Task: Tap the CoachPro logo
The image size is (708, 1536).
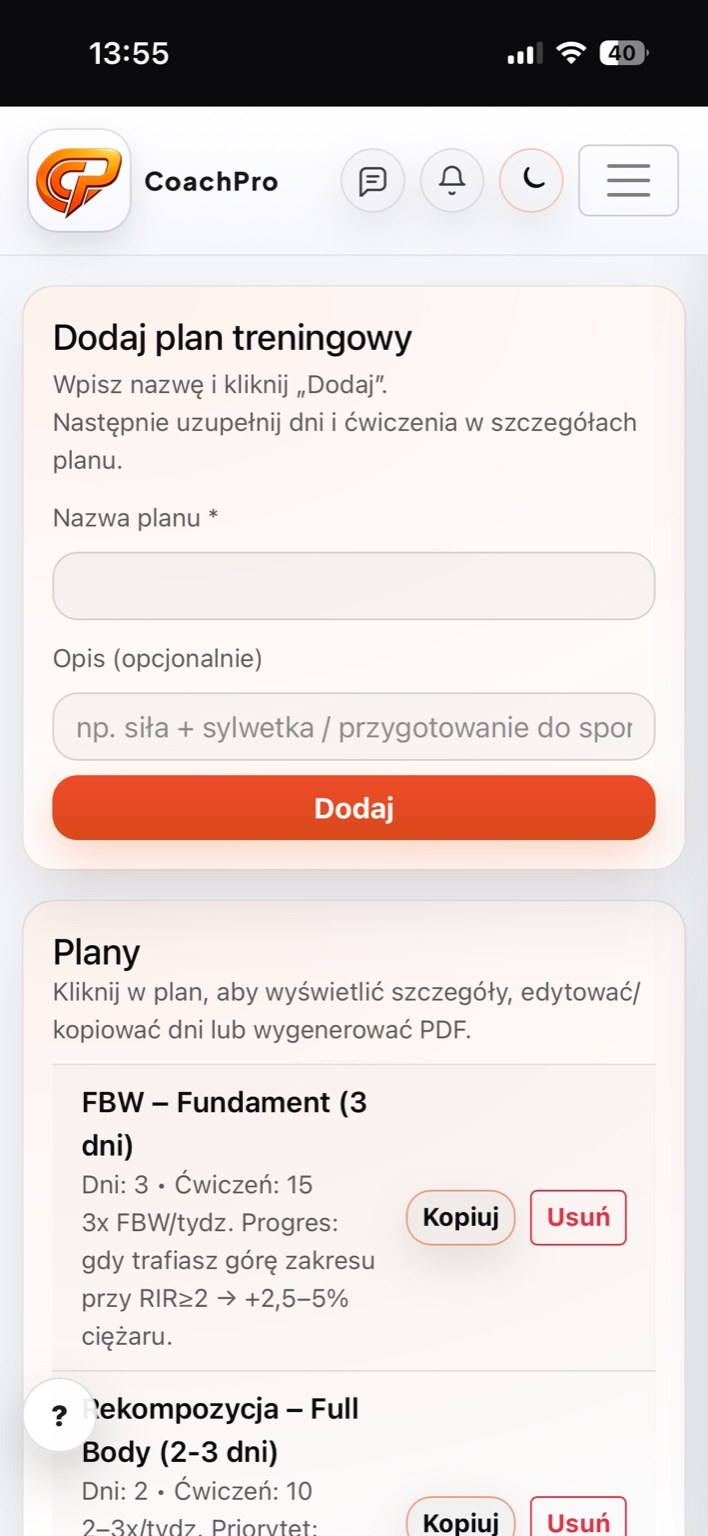Action: click(80, 181)
